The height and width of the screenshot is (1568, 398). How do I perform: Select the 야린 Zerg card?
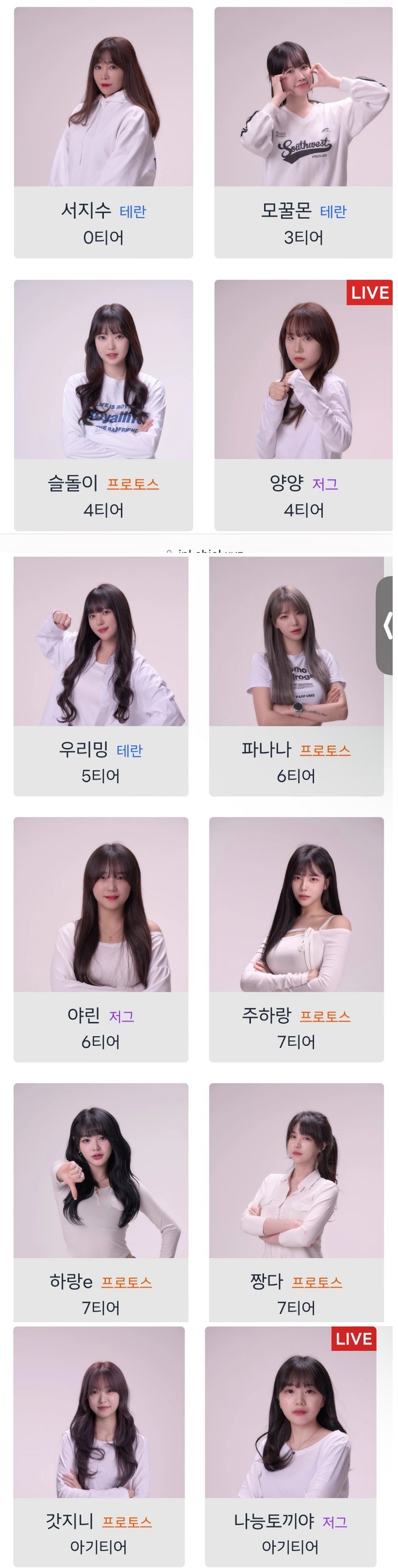pyautogui.click(x=101, y=939)
